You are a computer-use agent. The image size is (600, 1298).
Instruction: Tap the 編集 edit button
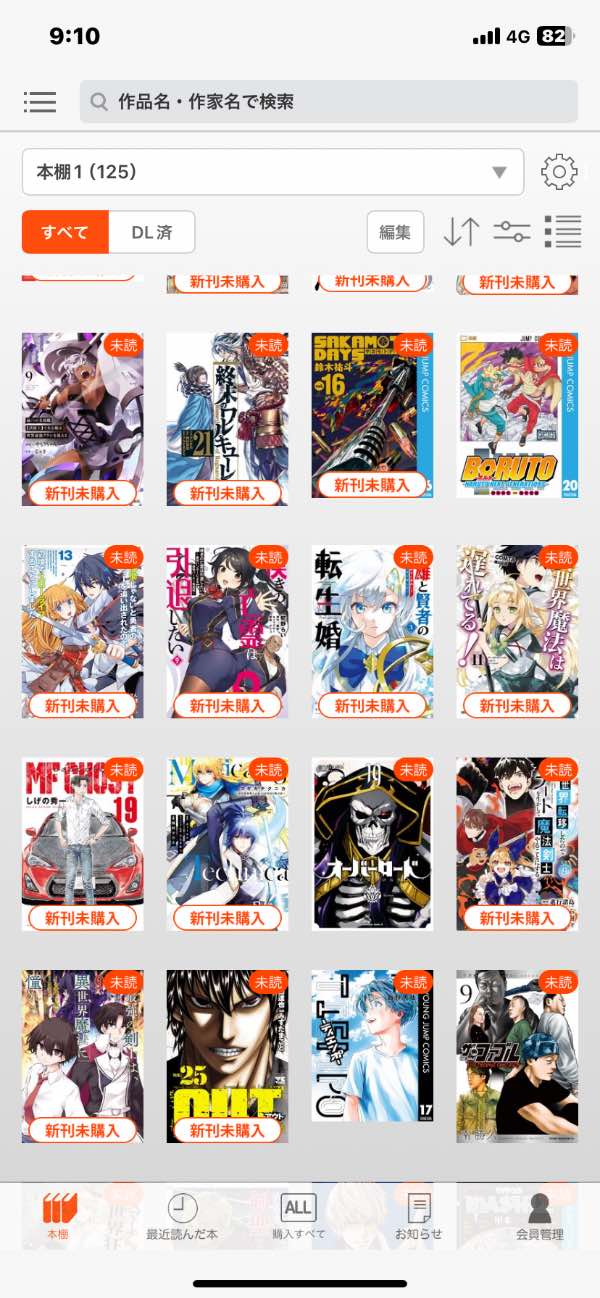click(x=395, y=232)
